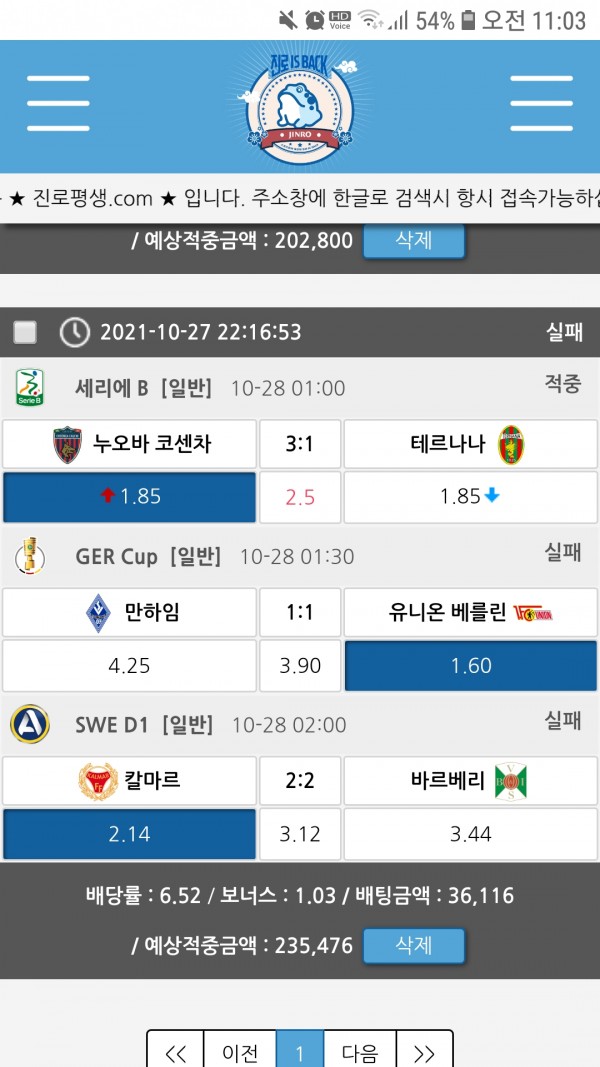The image size is (600, 1067).
Task: Delete the bet with expected payout 235,476
Action: click(x=413, y=945)
